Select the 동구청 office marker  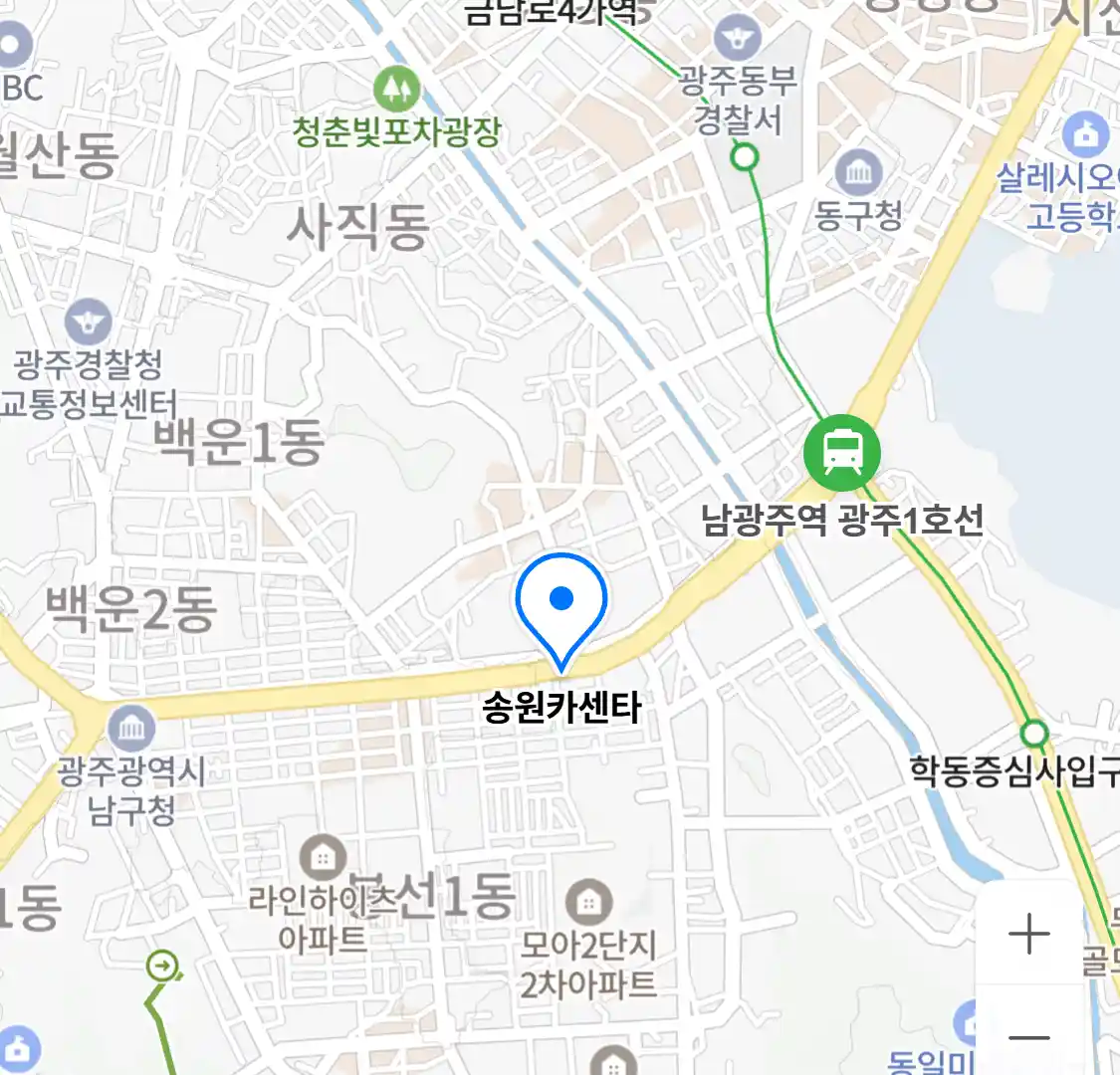(858, 173)
